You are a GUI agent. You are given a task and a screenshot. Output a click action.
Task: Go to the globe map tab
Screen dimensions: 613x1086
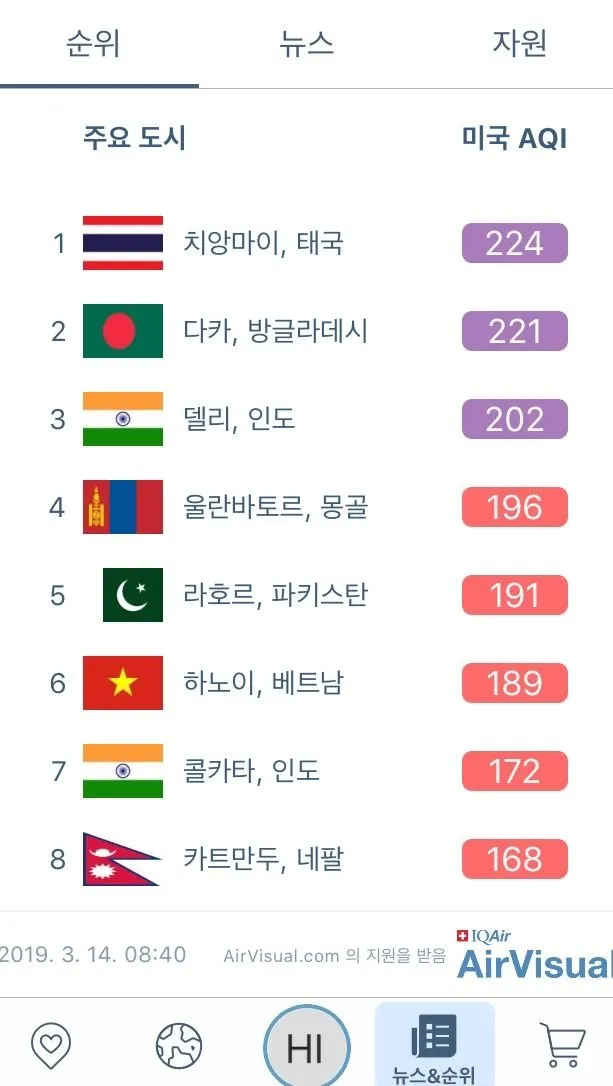179,1045
